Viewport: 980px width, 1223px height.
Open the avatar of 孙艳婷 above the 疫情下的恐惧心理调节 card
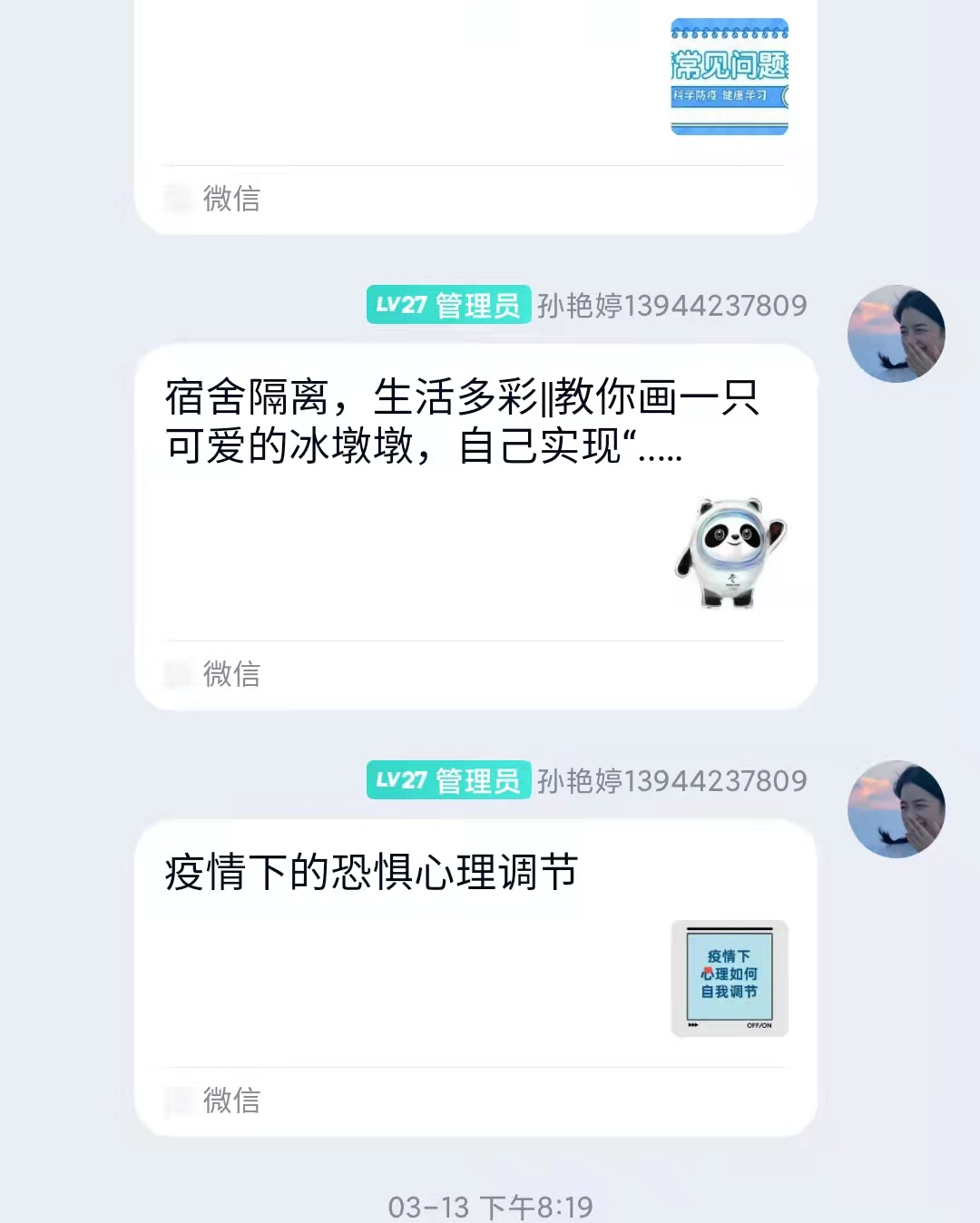click(896, 808)
